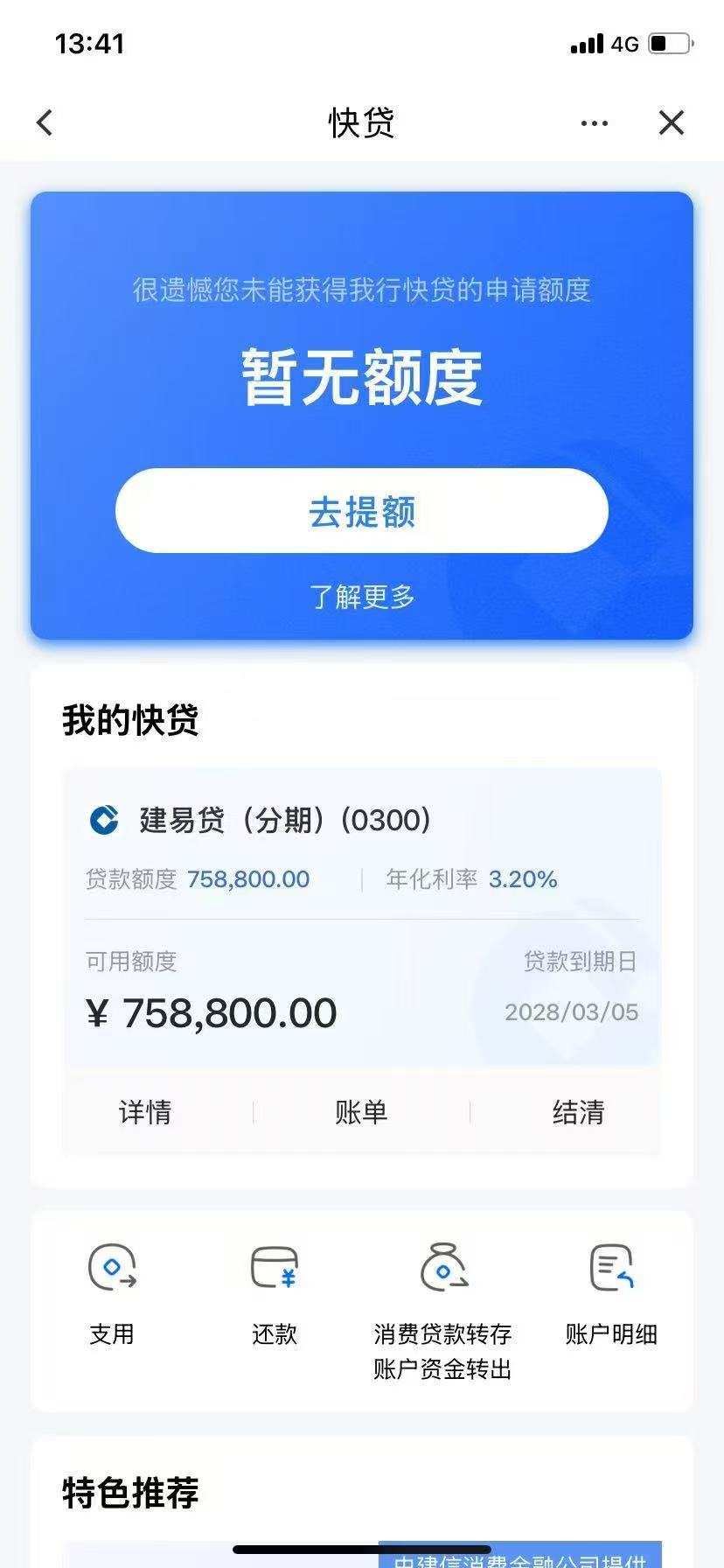
Task: Tap the 去提额 button
Action: [362, 511]
